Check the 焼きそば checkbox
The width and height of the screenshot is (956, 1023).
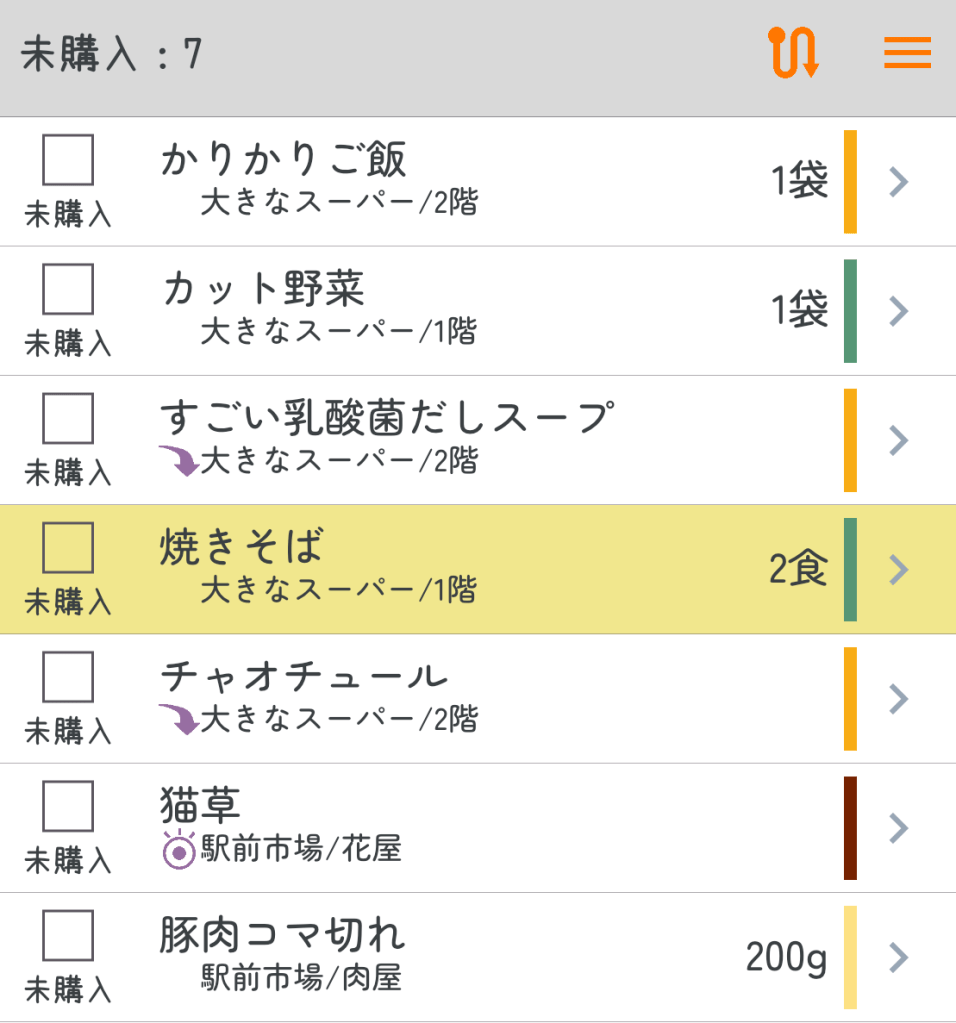point(68,547)
